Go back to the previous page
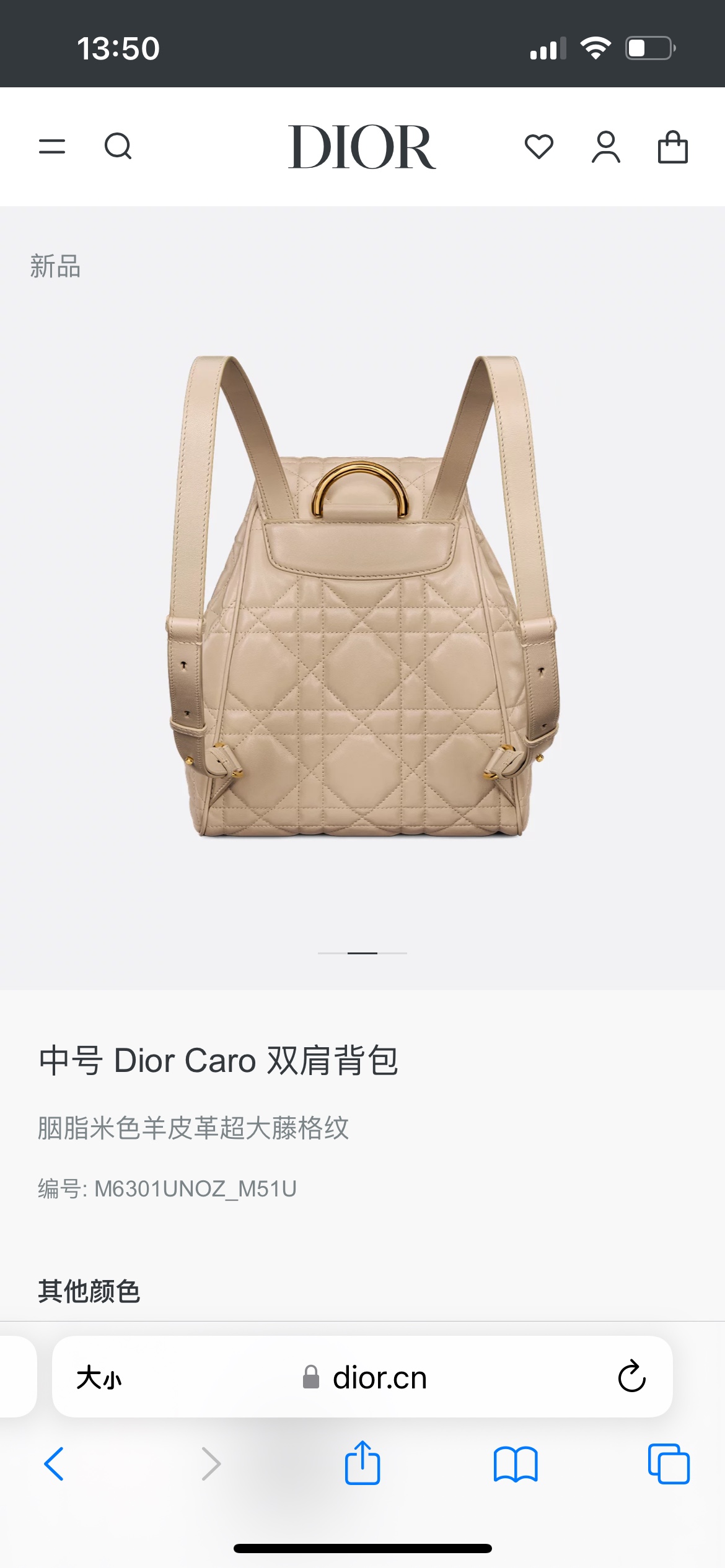The height and width of the screenshot is (1568, 725). 55,1464
